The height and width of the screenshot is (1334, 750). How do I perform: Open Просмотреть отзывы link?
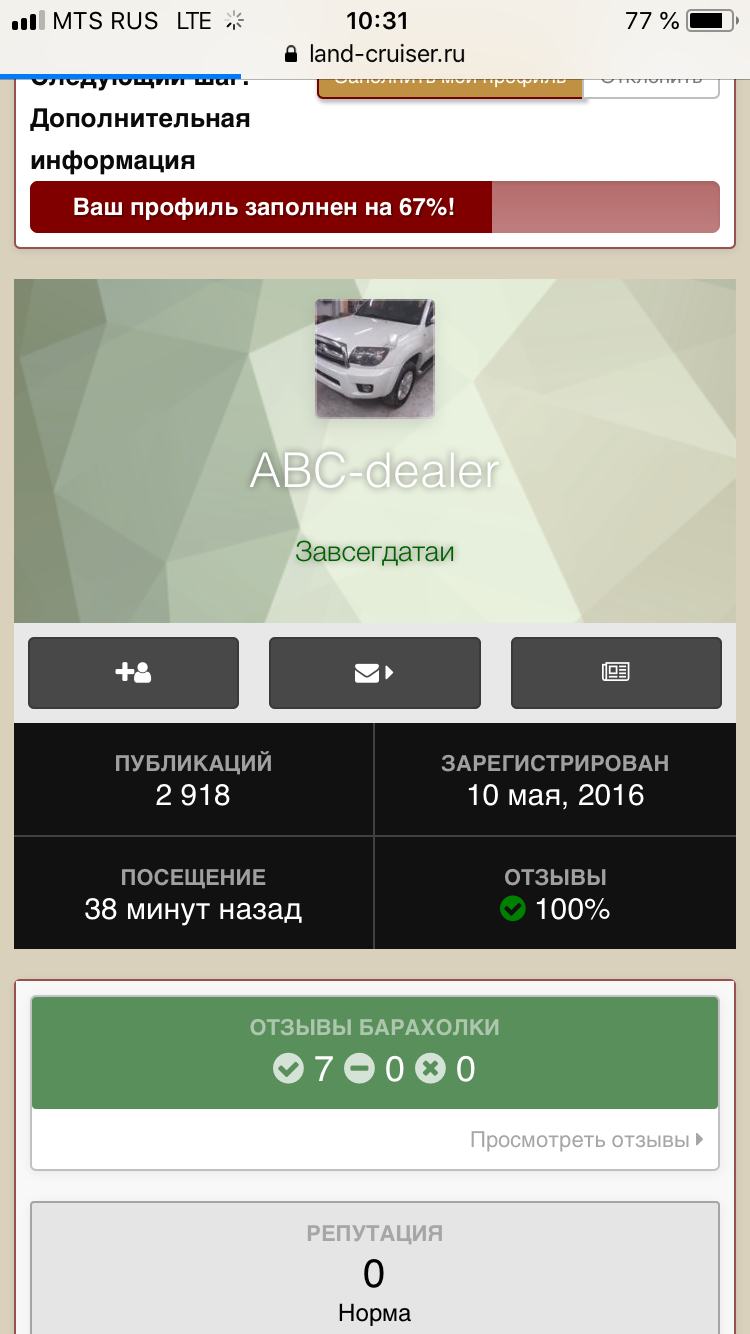587,1139
